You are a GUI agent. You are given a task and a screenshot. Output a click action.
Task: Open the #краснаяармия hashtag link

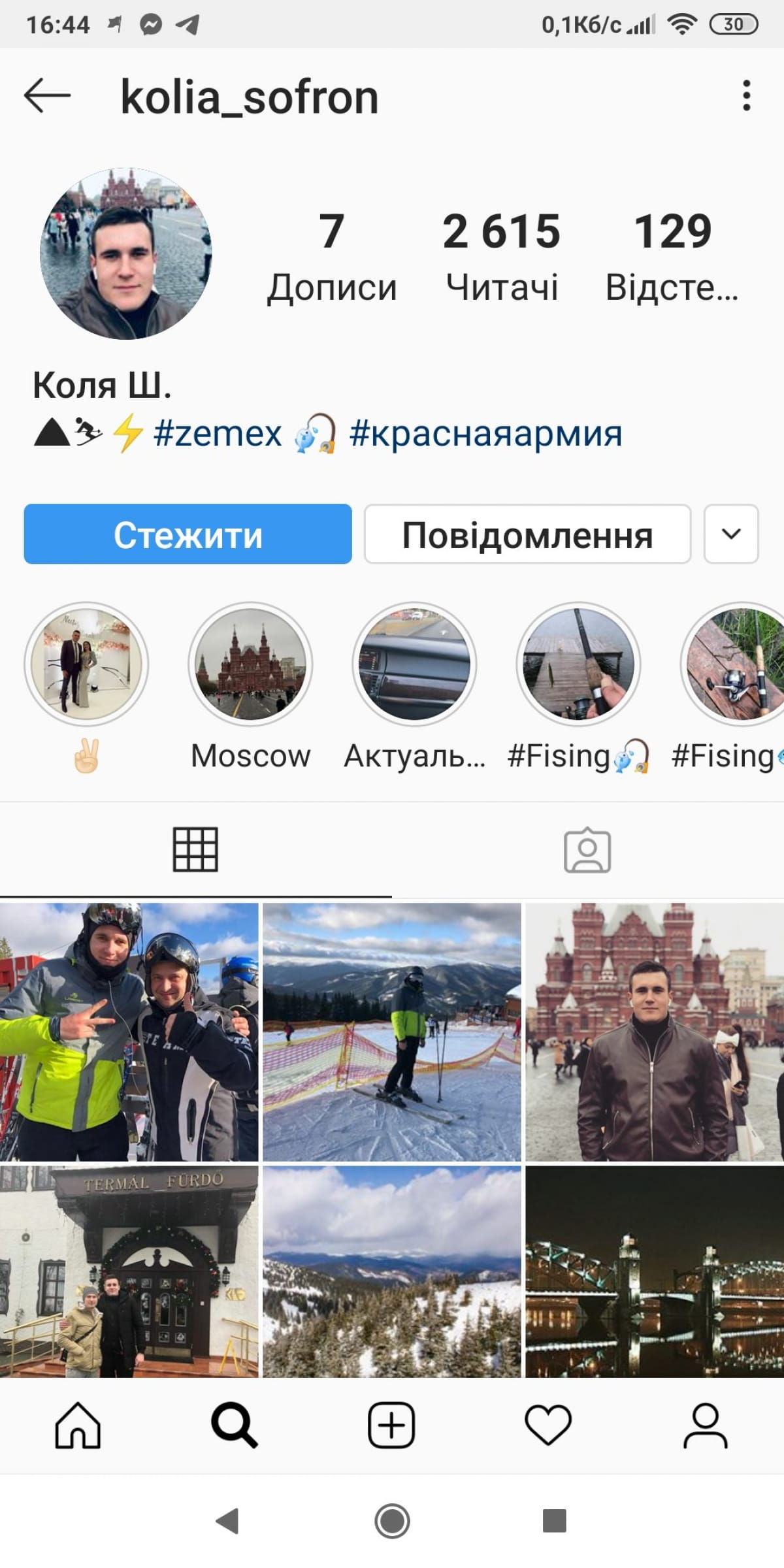(x=485, y=433)
